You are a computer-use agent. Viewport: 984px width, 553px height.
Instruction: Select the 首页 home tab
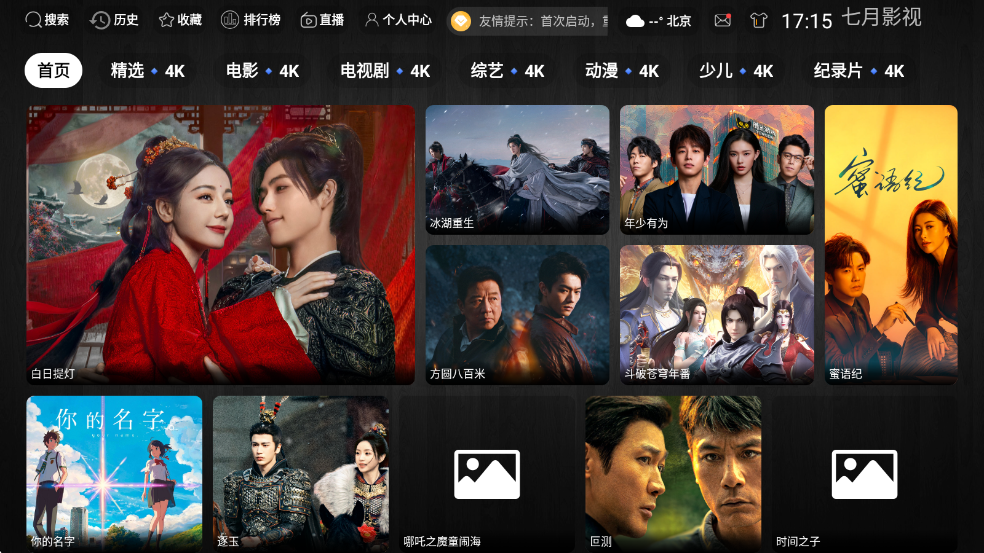coord(53,71)
